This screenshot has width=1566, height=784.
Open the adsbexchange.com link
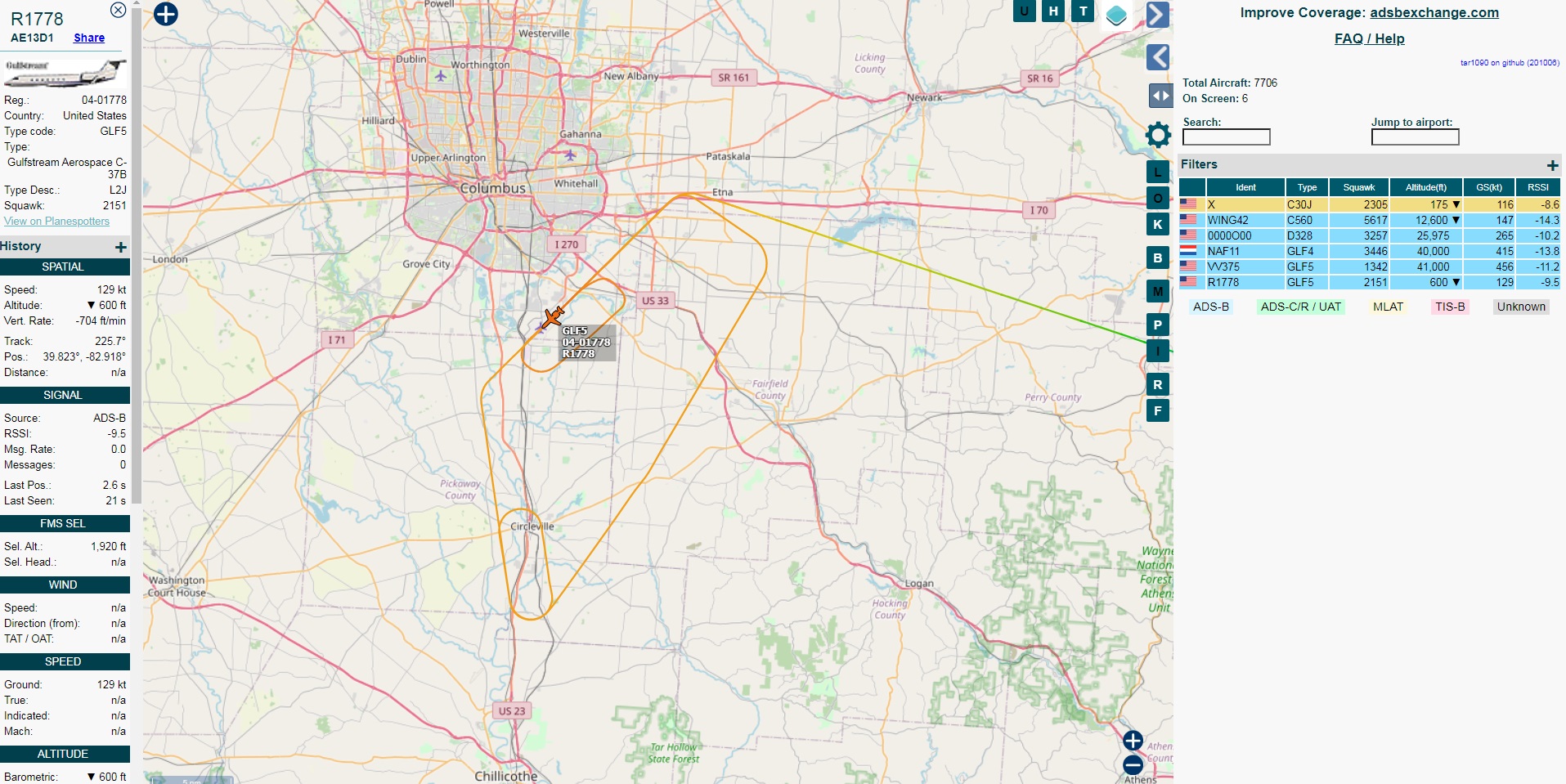tap(1434, 12)
